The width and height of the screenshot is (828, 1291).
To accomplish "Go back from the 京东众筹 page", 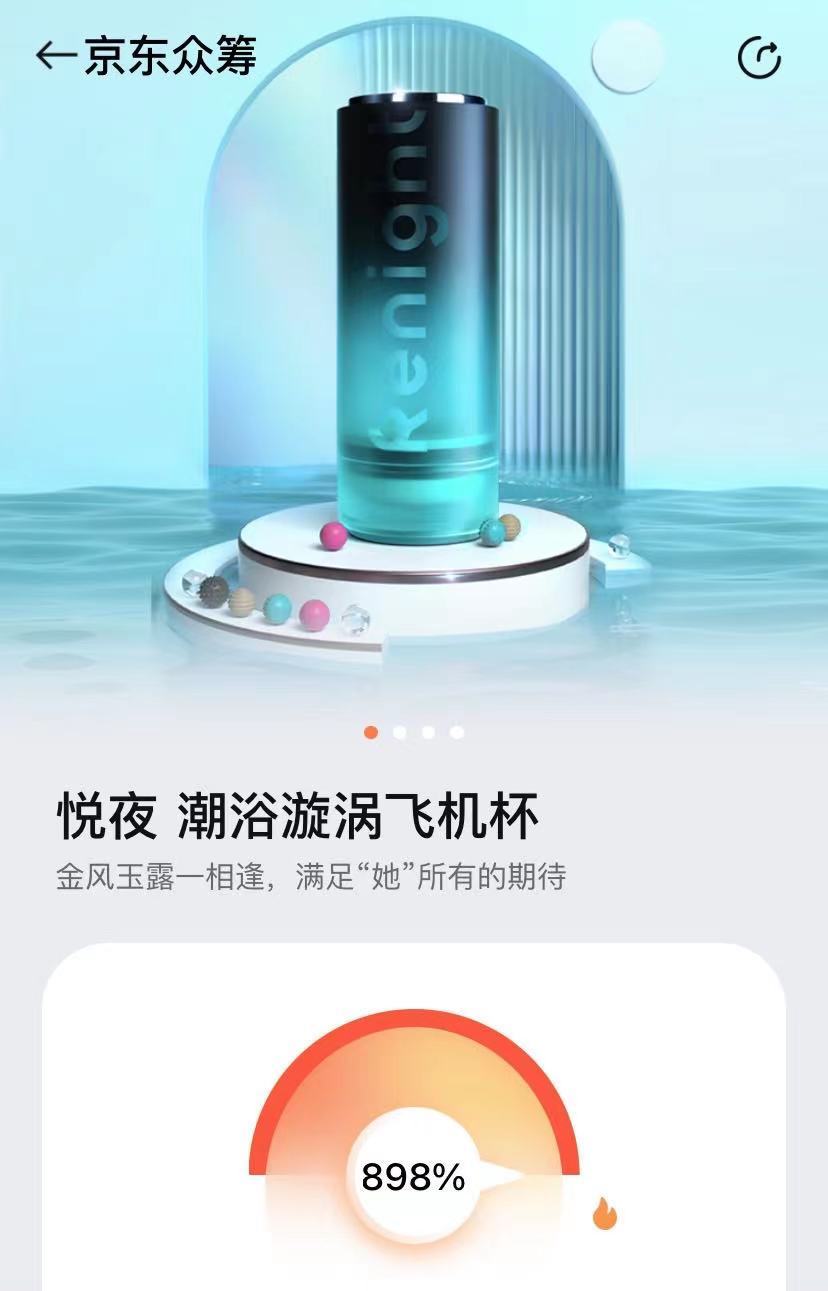I will point(55,56).
